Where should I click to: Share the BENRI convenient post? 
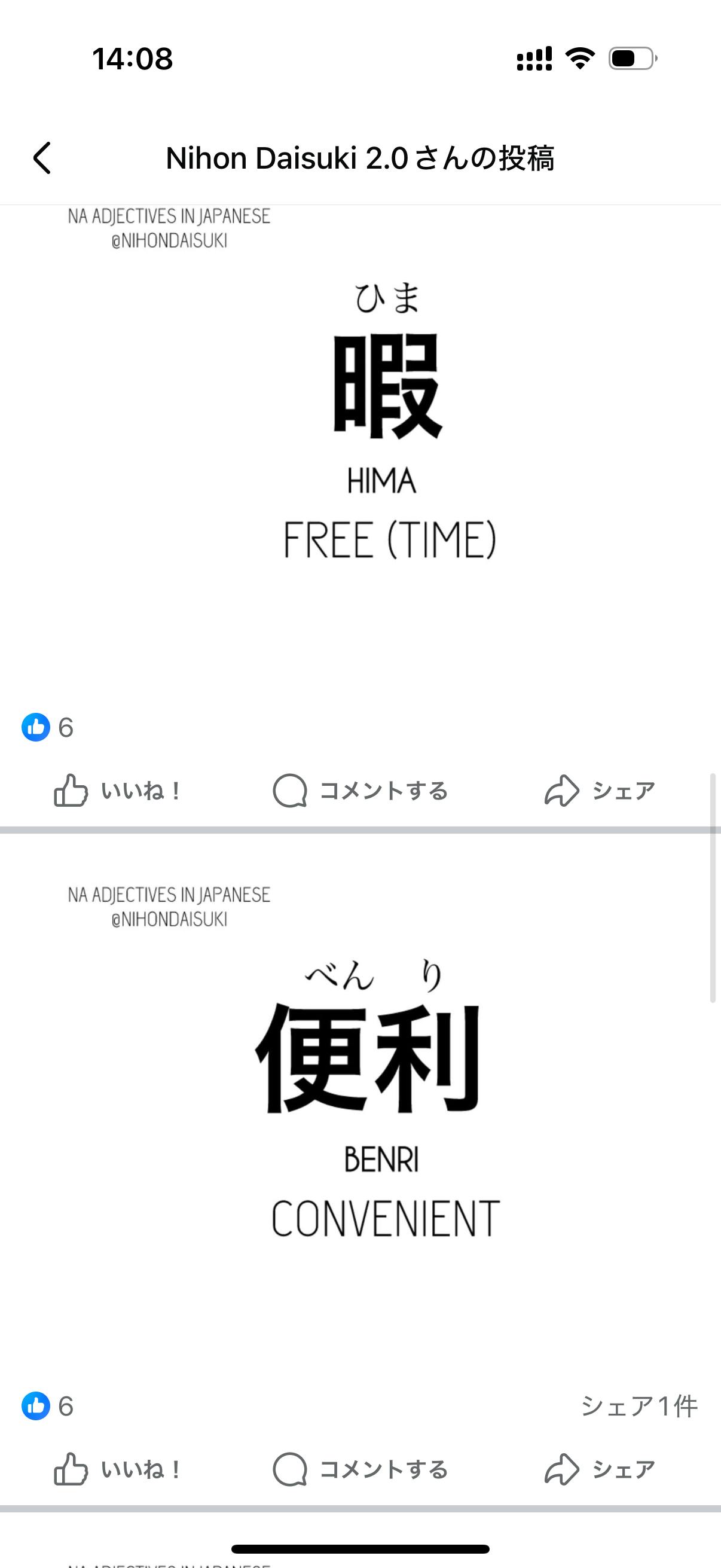coord(599,1469)
